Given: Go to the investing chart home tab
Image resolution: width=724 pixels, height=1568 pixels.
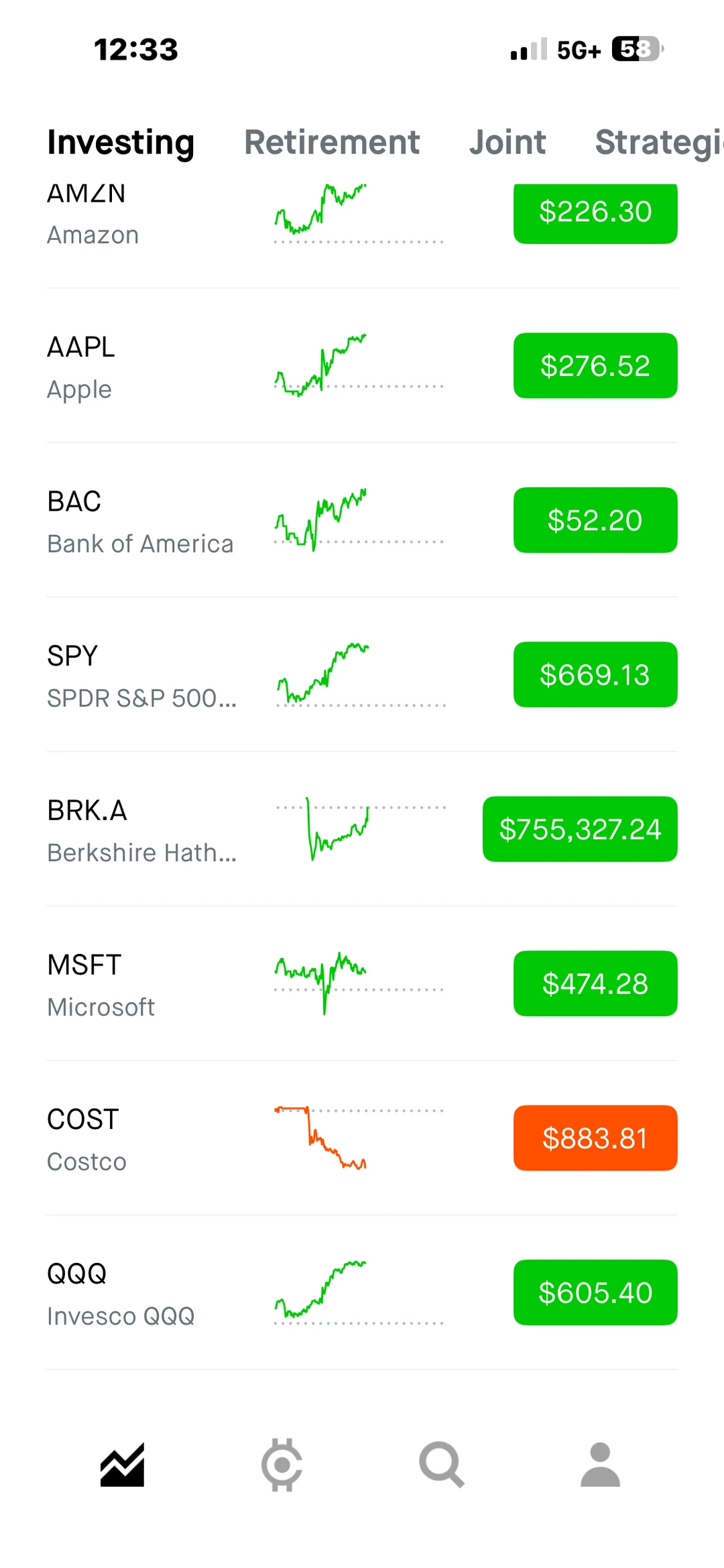Looking at the screenshot, I should click(122, 1465).
